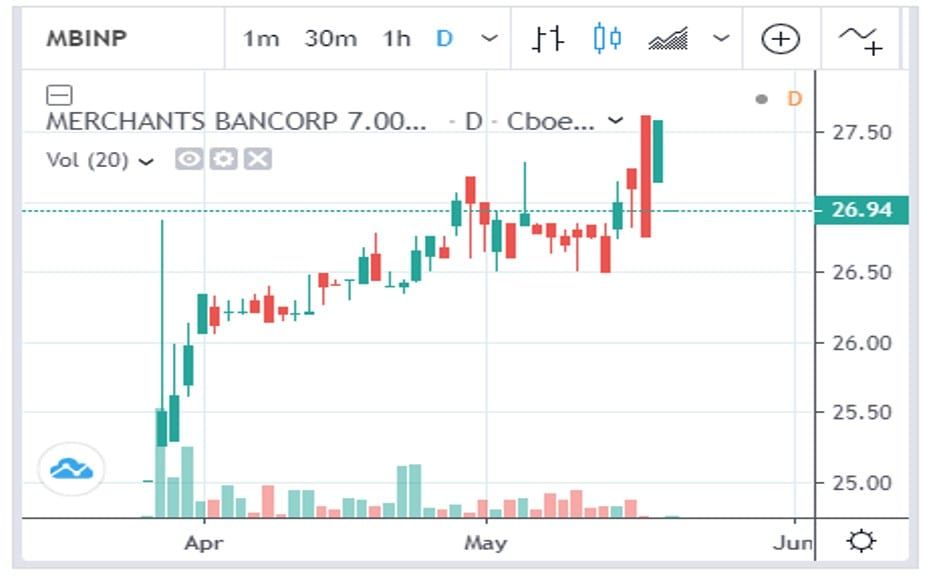This screenshot has width=936, height=582.
Task: Open the indicators menu
Action: click(860, 39)
